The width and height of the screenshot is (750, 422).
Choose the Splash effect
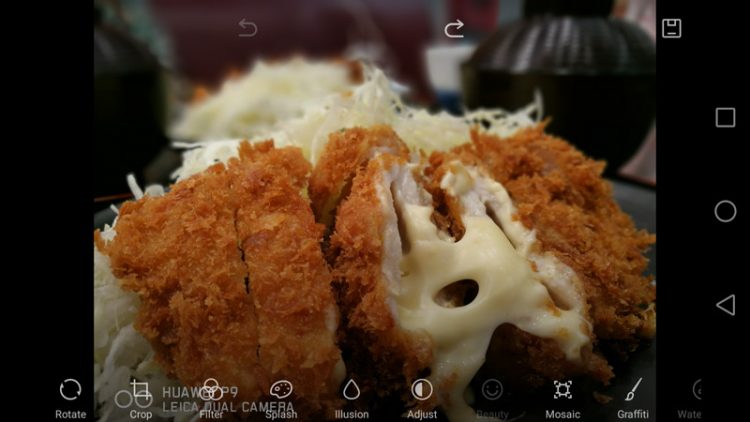(281, 397)
